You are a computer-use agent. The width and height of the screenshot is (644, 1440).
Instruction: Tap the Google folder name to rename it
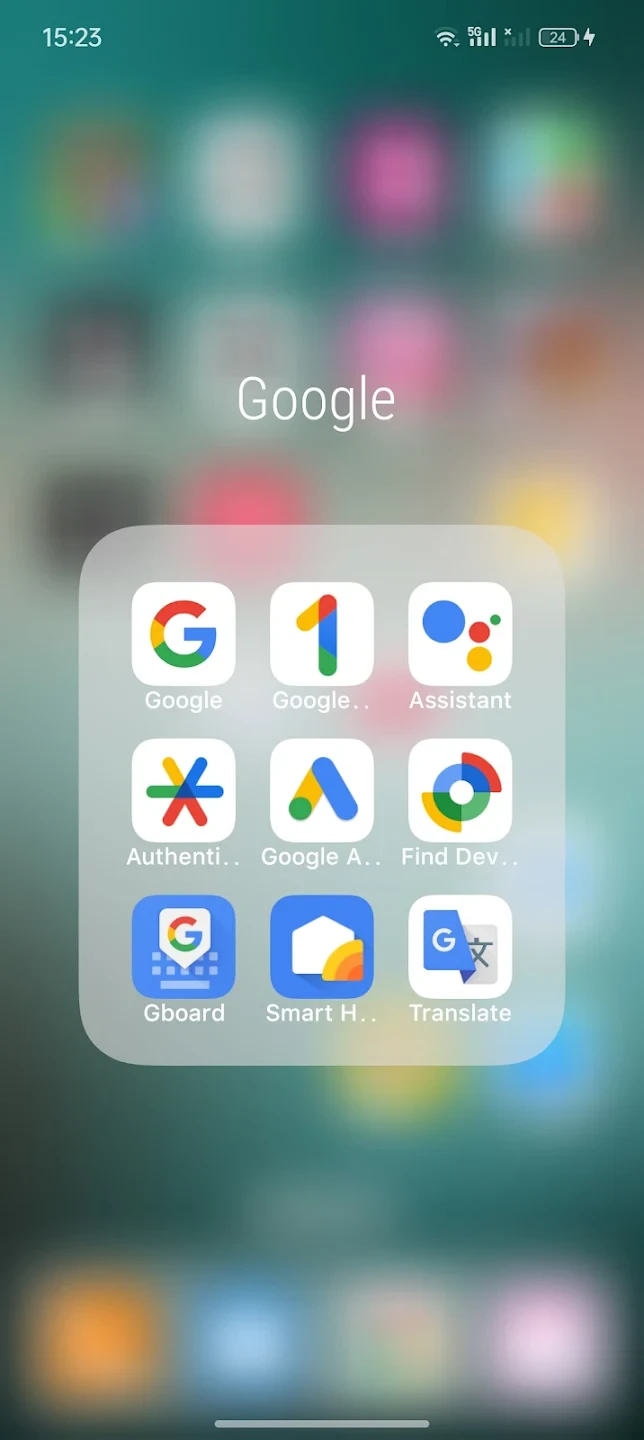point(316,400)
